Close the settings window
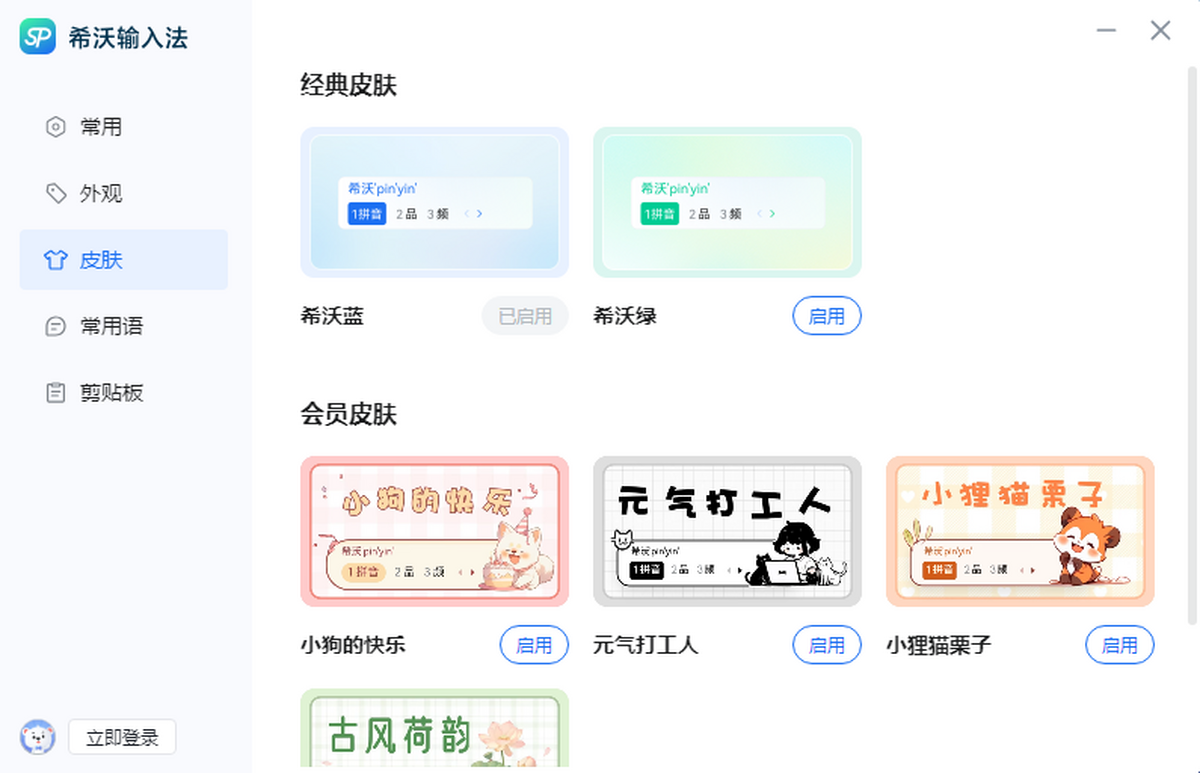Image resolution: width=1200 pixels, height=773 pixels. 1160,31
